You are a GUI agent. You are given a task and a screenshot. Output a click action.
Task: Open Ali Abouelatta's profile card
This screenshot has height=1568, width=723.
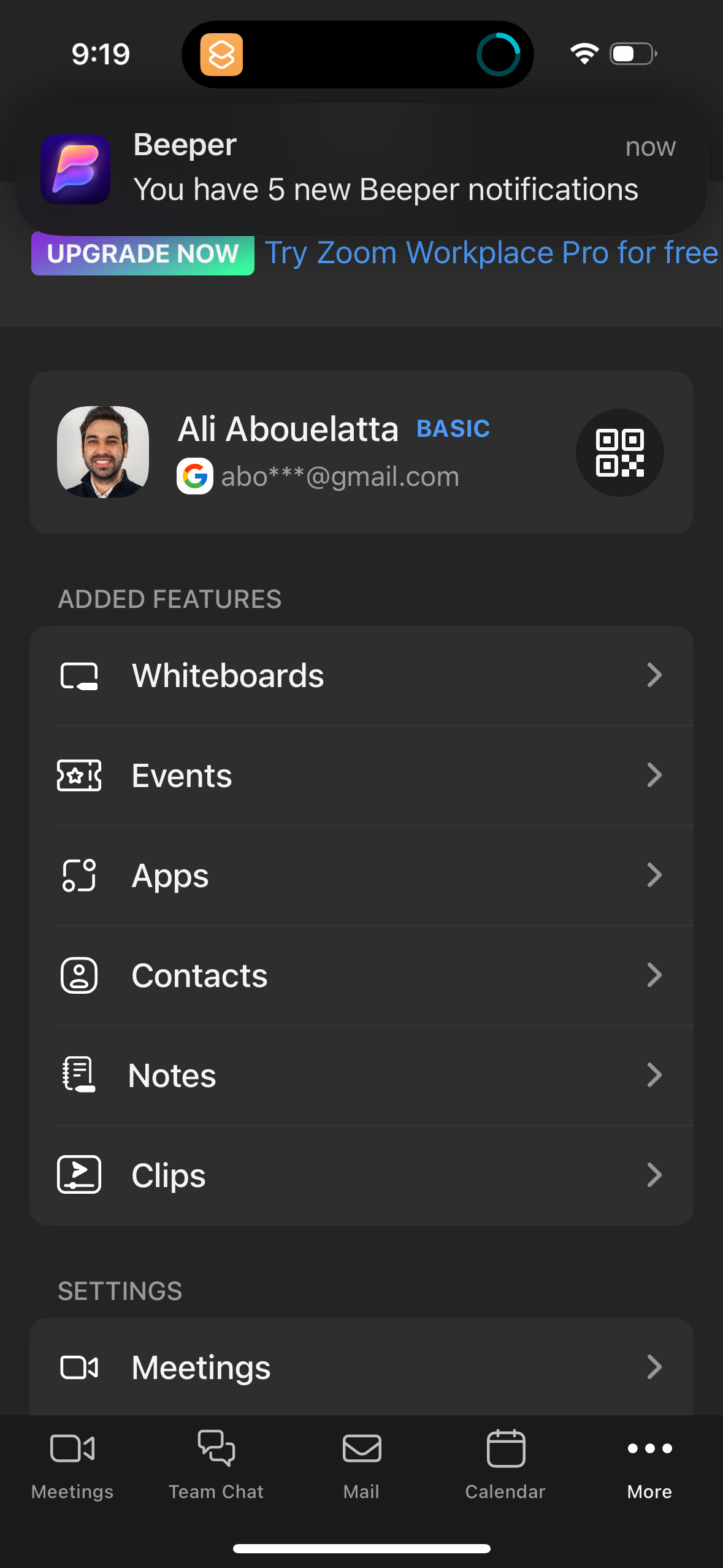click(362, 452)
